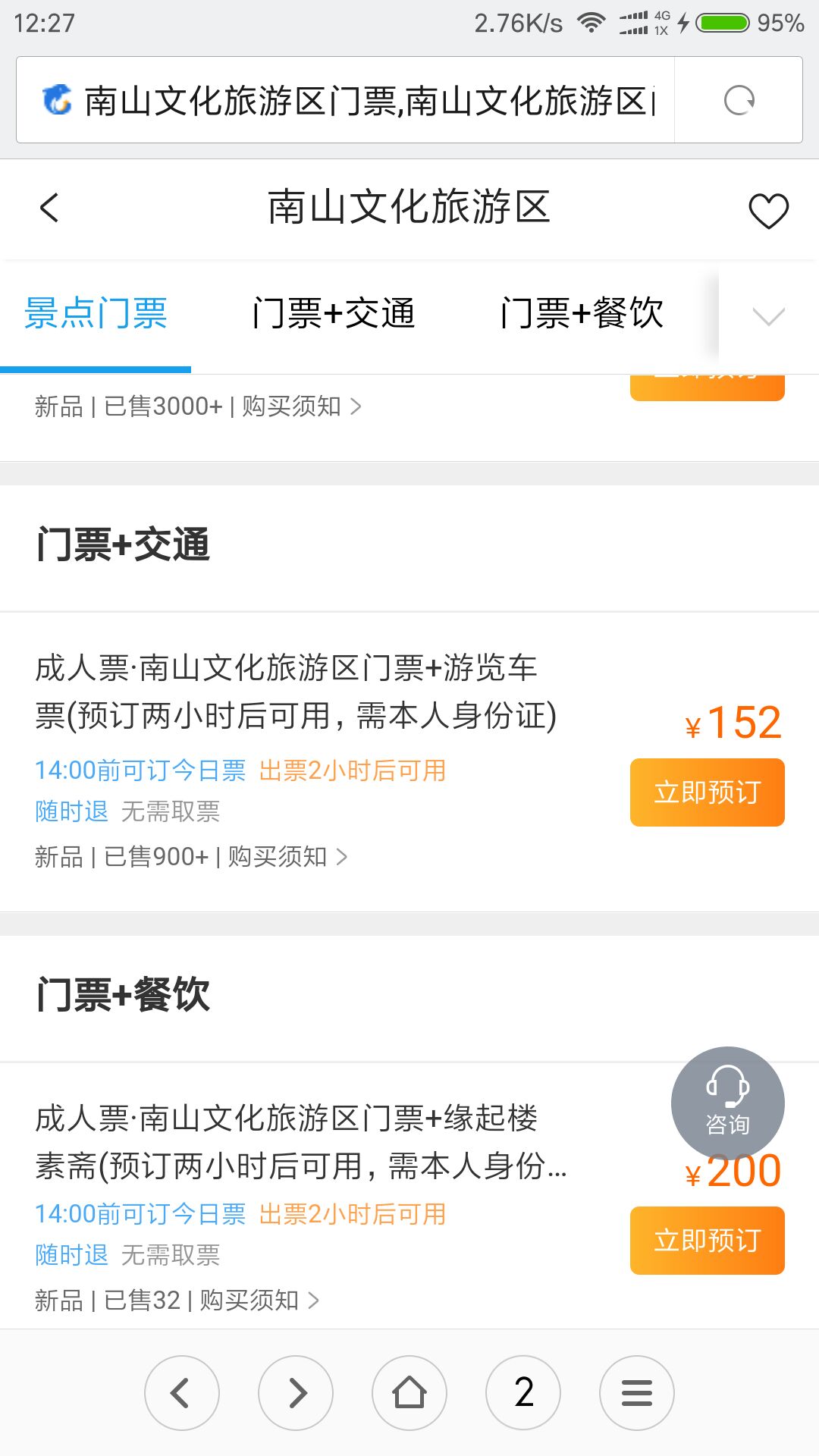Open 购买须知 for the 已售3000+ ticket

tap(301, 406)
